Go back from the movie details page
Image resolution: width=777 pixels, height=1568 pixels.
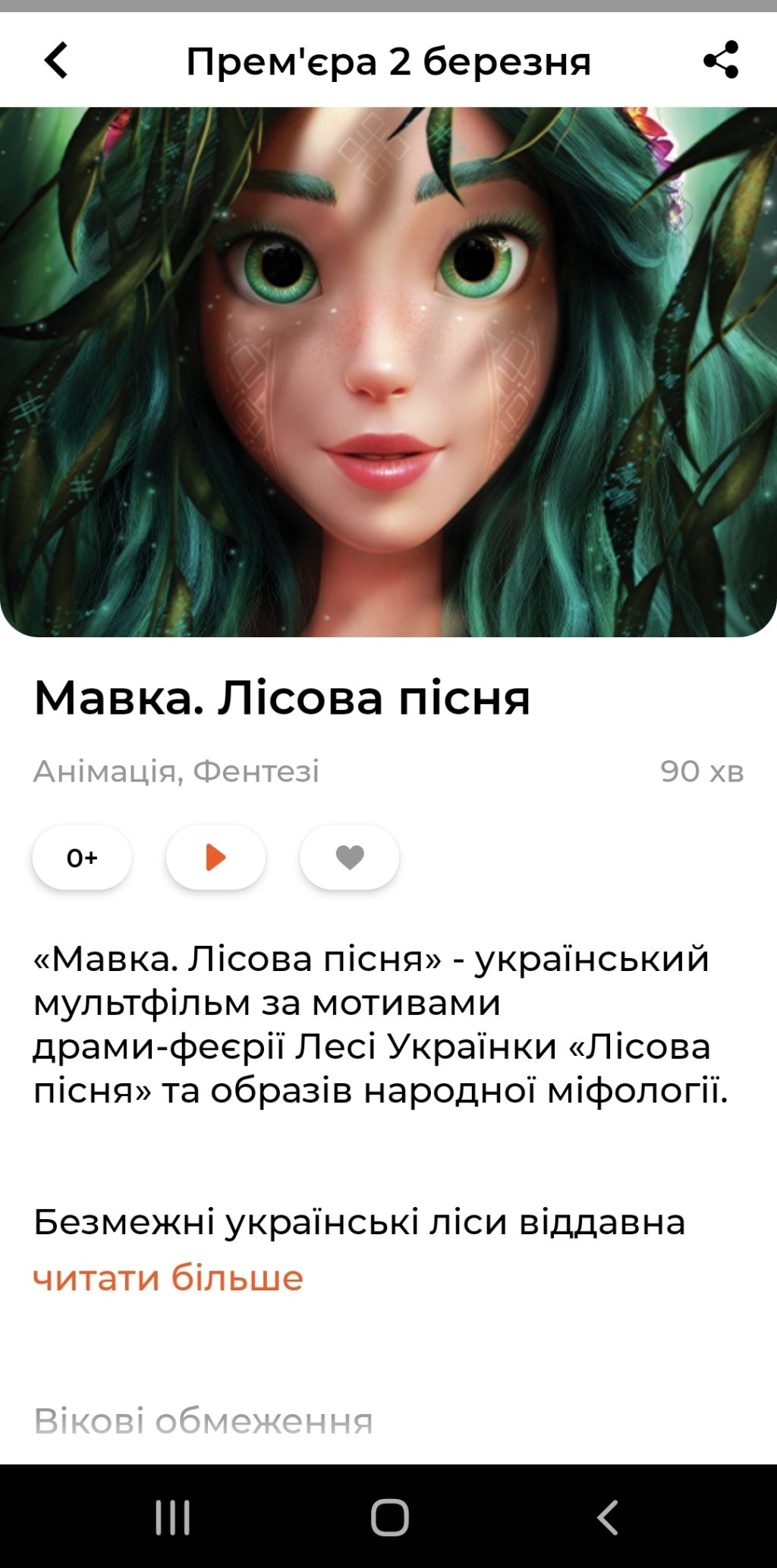[x=57, y=61]
